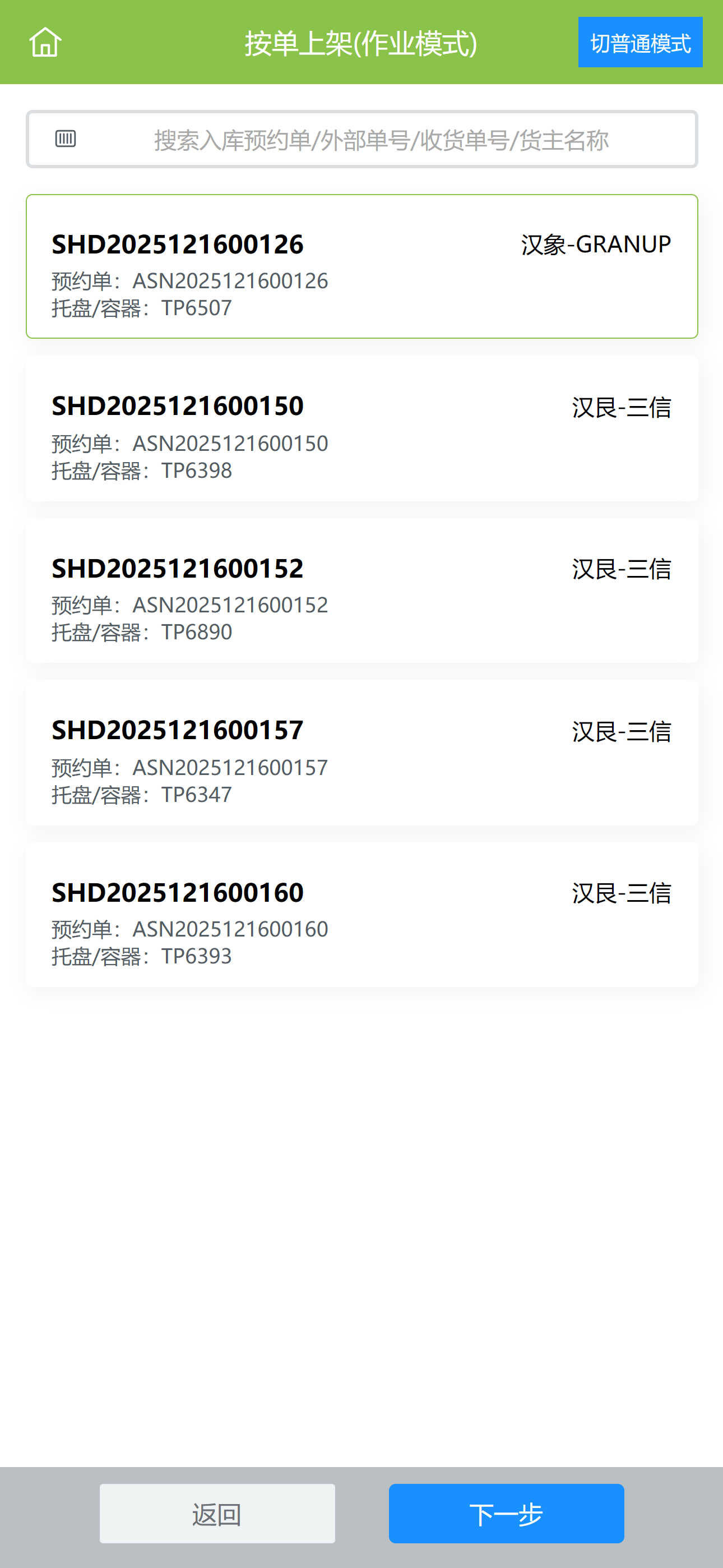This screenshot has height=1568, width=723.
Task: Focus the inbound order search field
Action: [x=381, y=140]
